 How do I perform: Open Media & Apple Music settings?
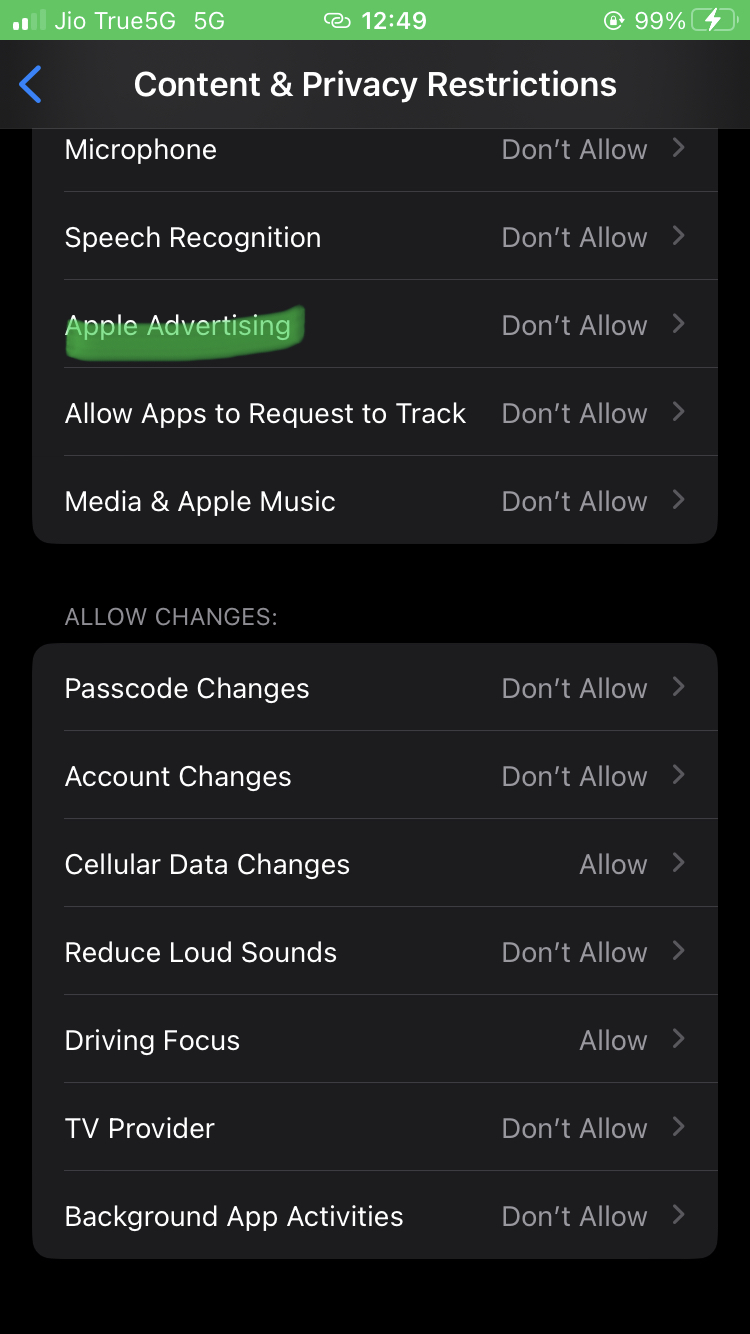click(x=375, y=500)
